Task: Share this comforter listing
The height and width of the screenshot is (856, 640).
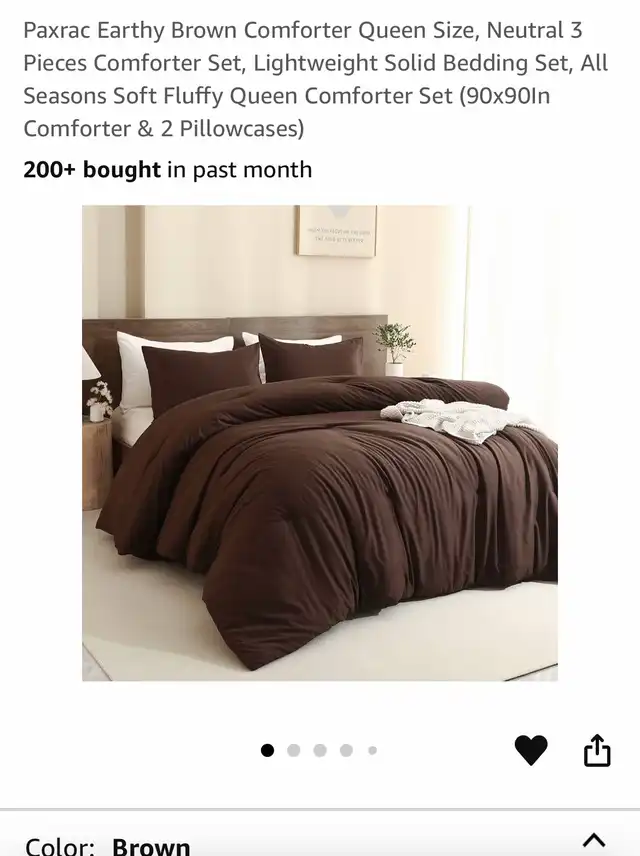Action: click(x=597, y=750)
